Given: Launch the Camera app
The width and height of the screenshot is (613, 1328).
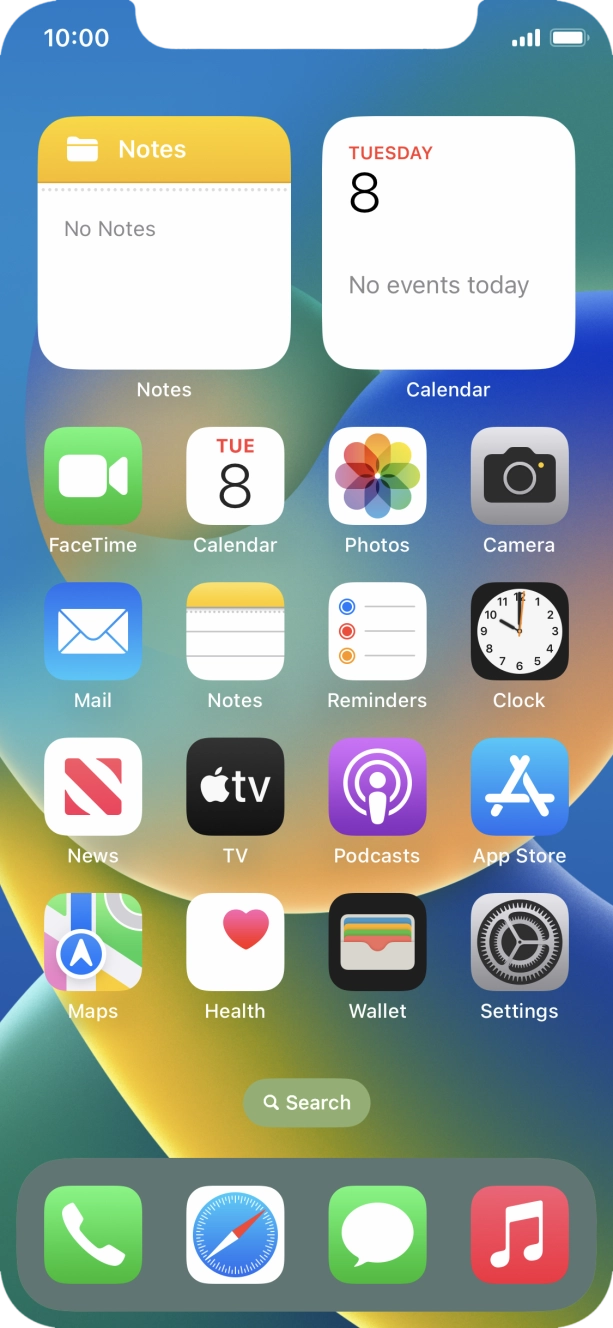Looking at the screenshot, I should click(519, 476).
